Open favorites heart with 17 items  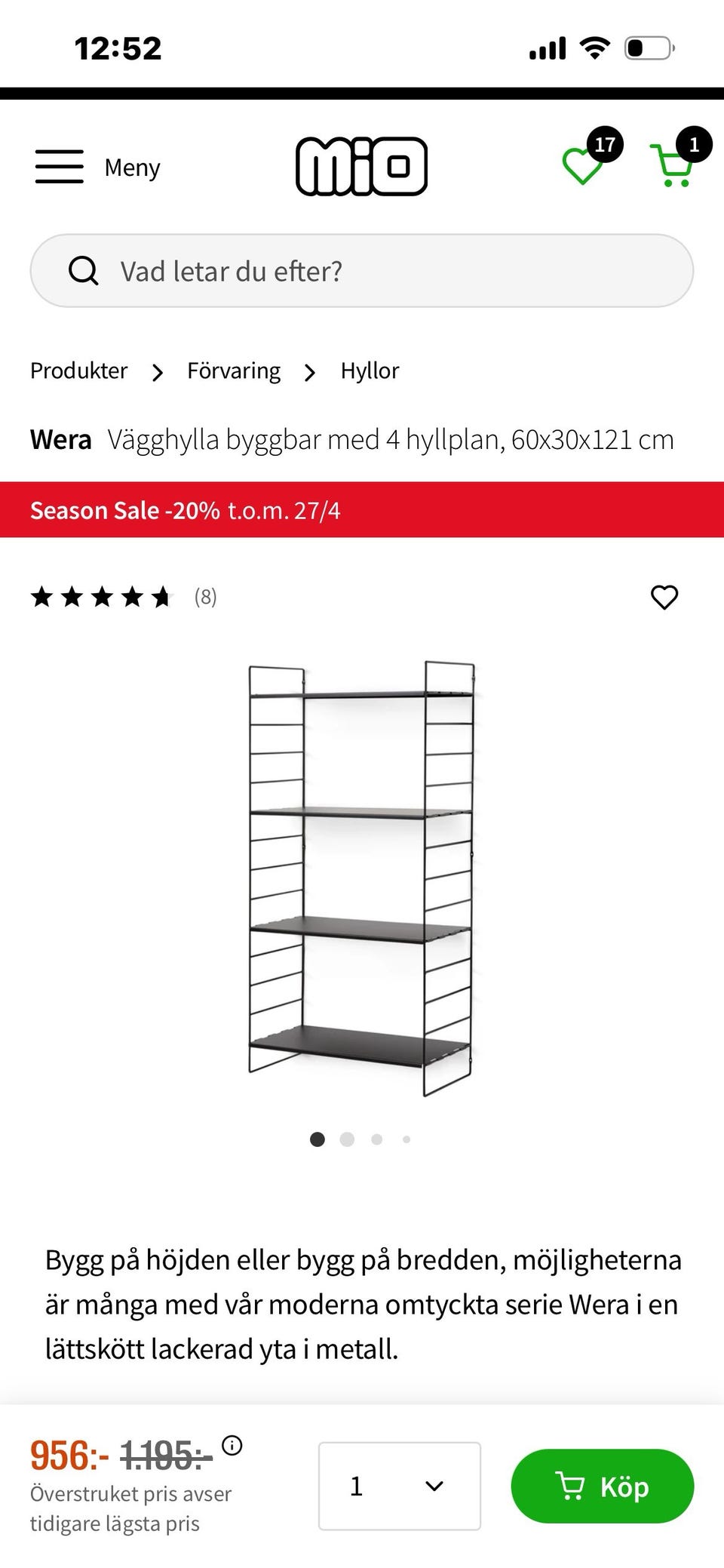582,168
